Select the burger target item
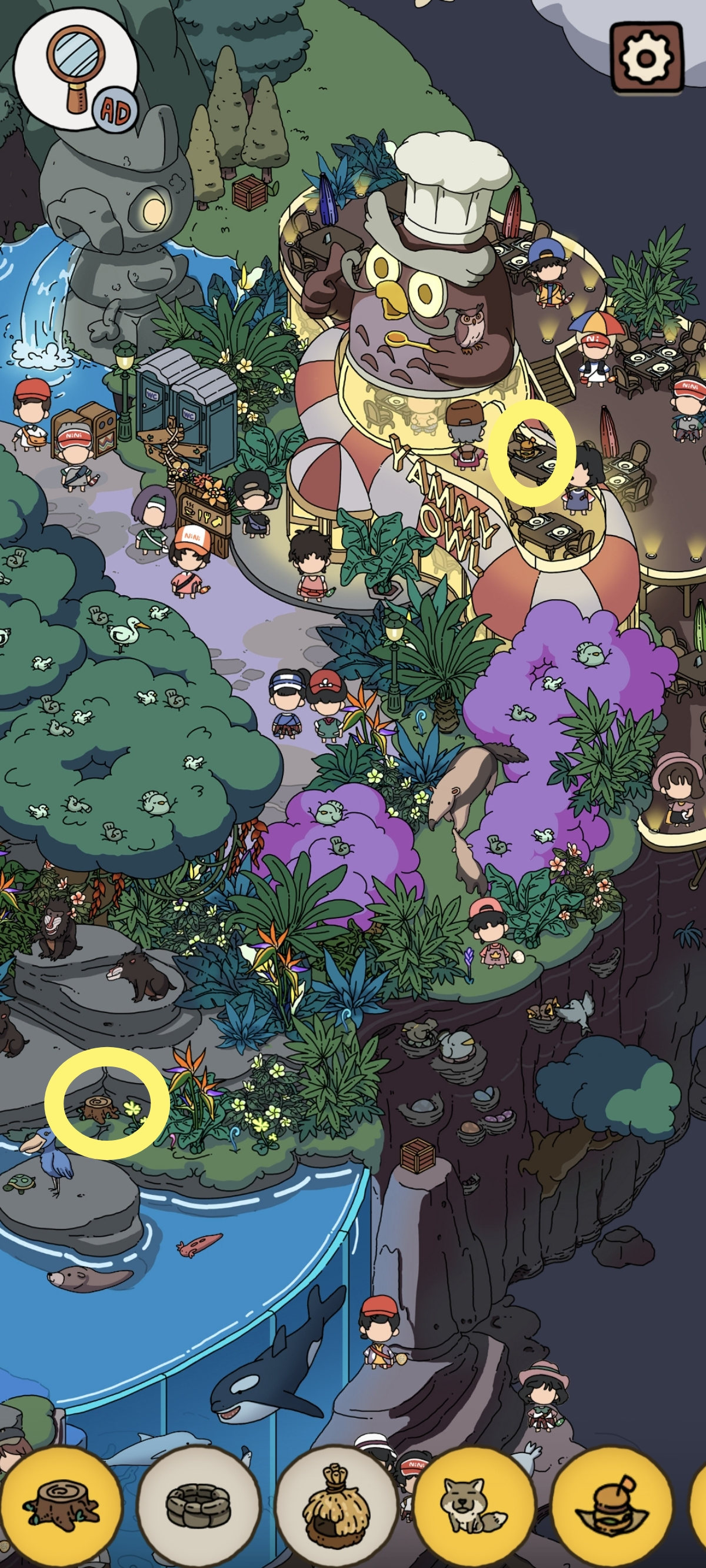Image resolution: width=706 pixels, height=1568 pixels. [612, 1507]
